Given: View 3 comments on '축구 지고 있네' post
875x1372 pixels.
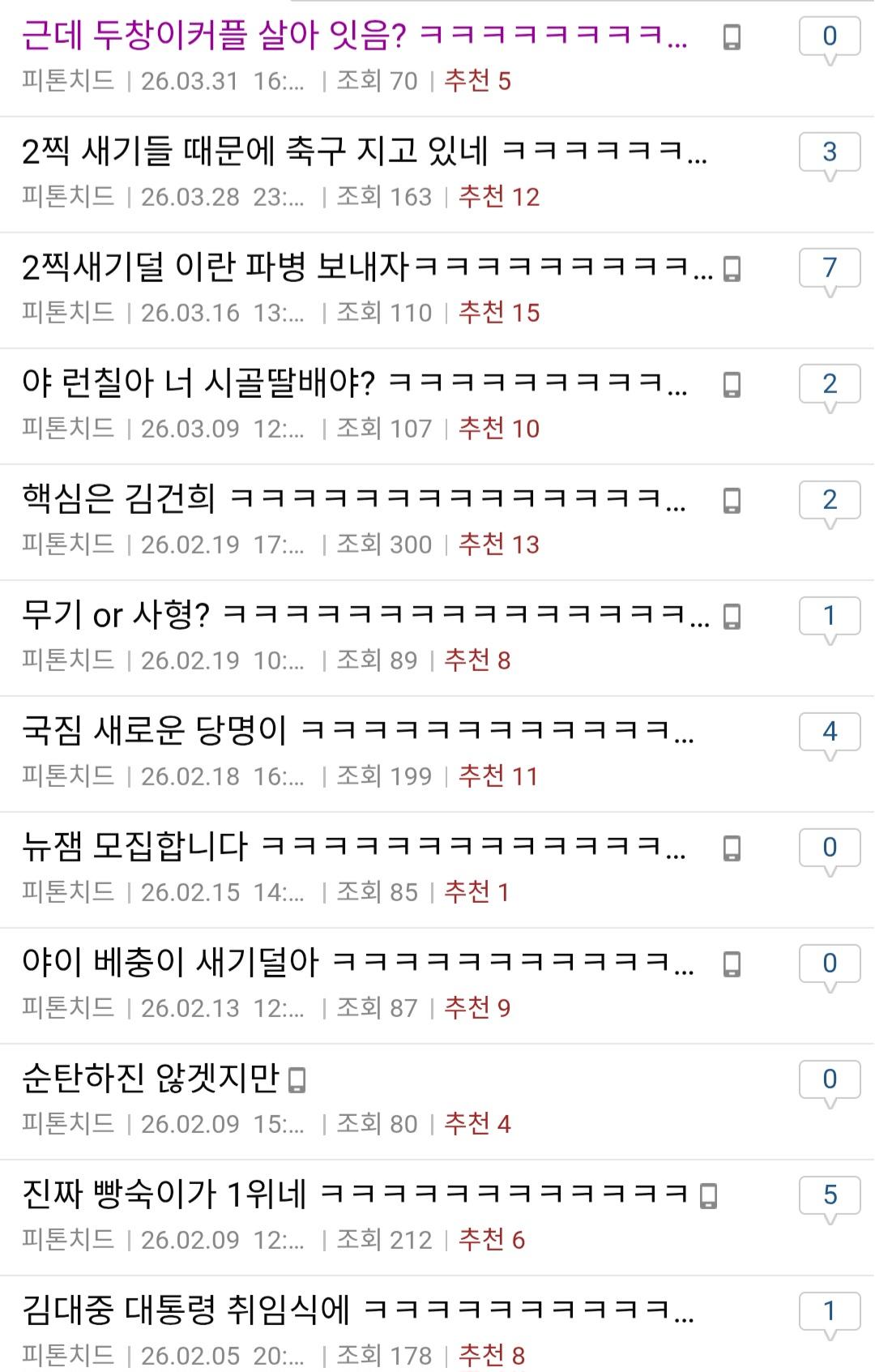Looking at the screenshot, I should click(829, 152).
